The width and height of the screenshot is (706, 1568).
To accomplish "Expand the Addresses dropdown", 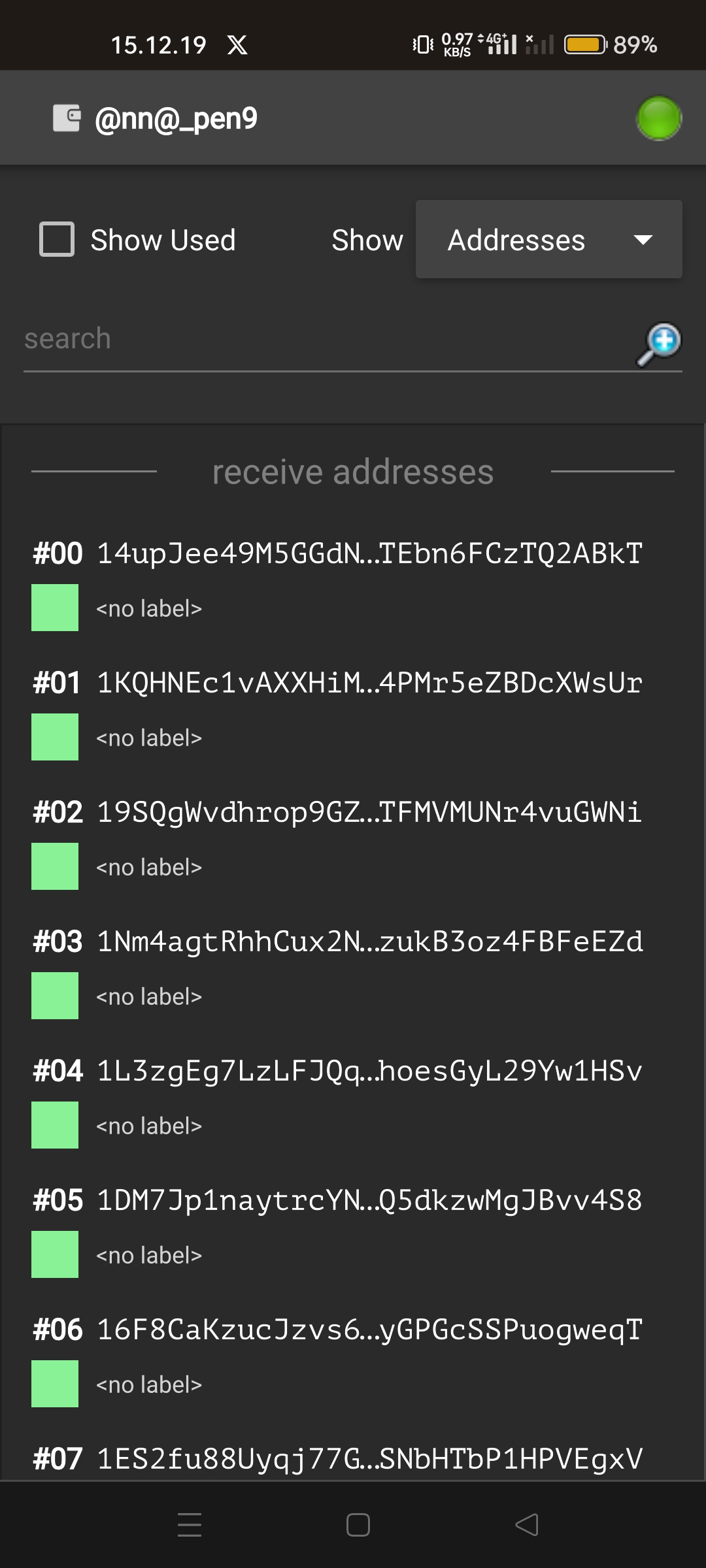I will click(x=548, y=239).
